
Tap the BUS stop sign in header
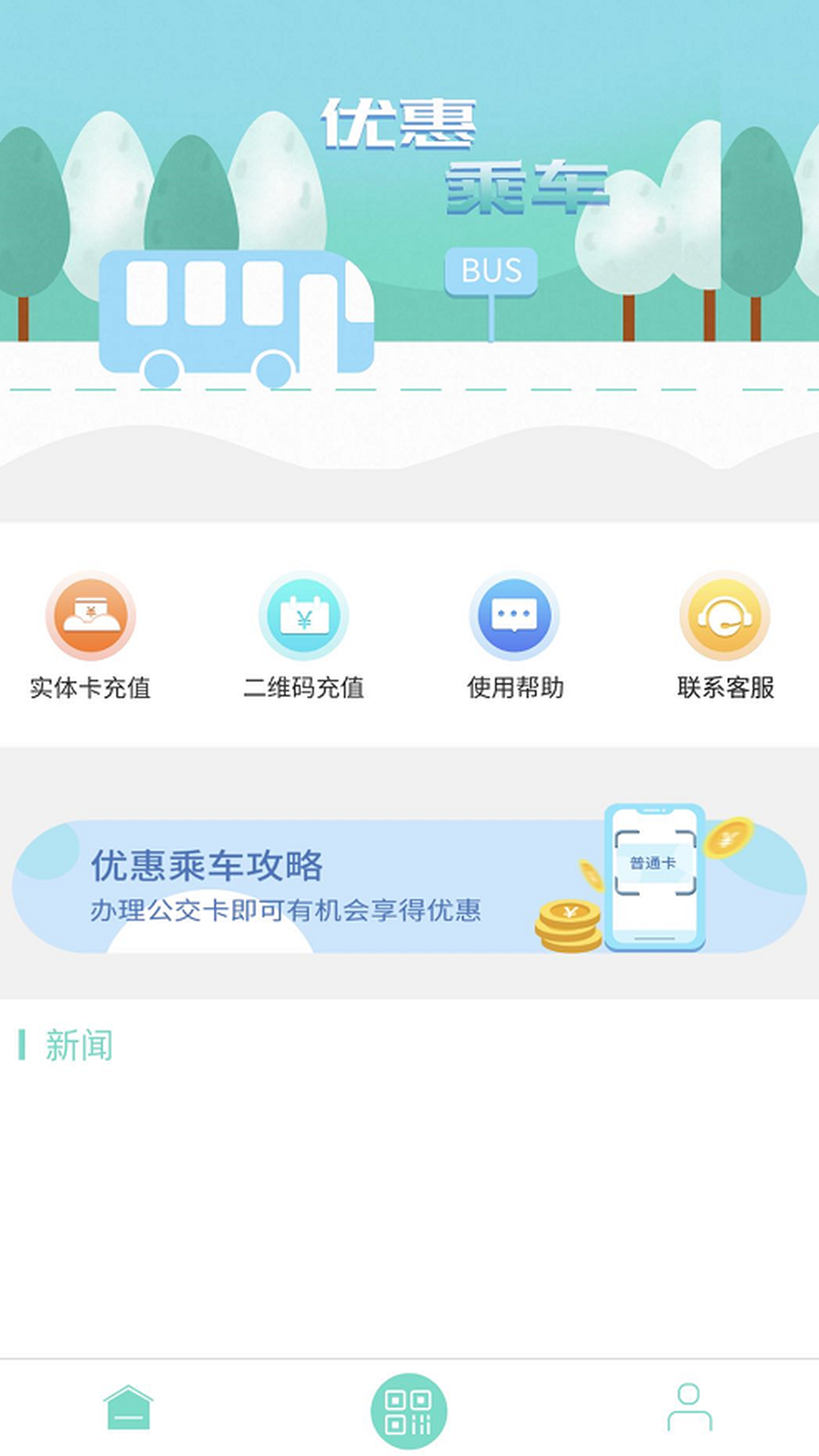tap(491, 269)
